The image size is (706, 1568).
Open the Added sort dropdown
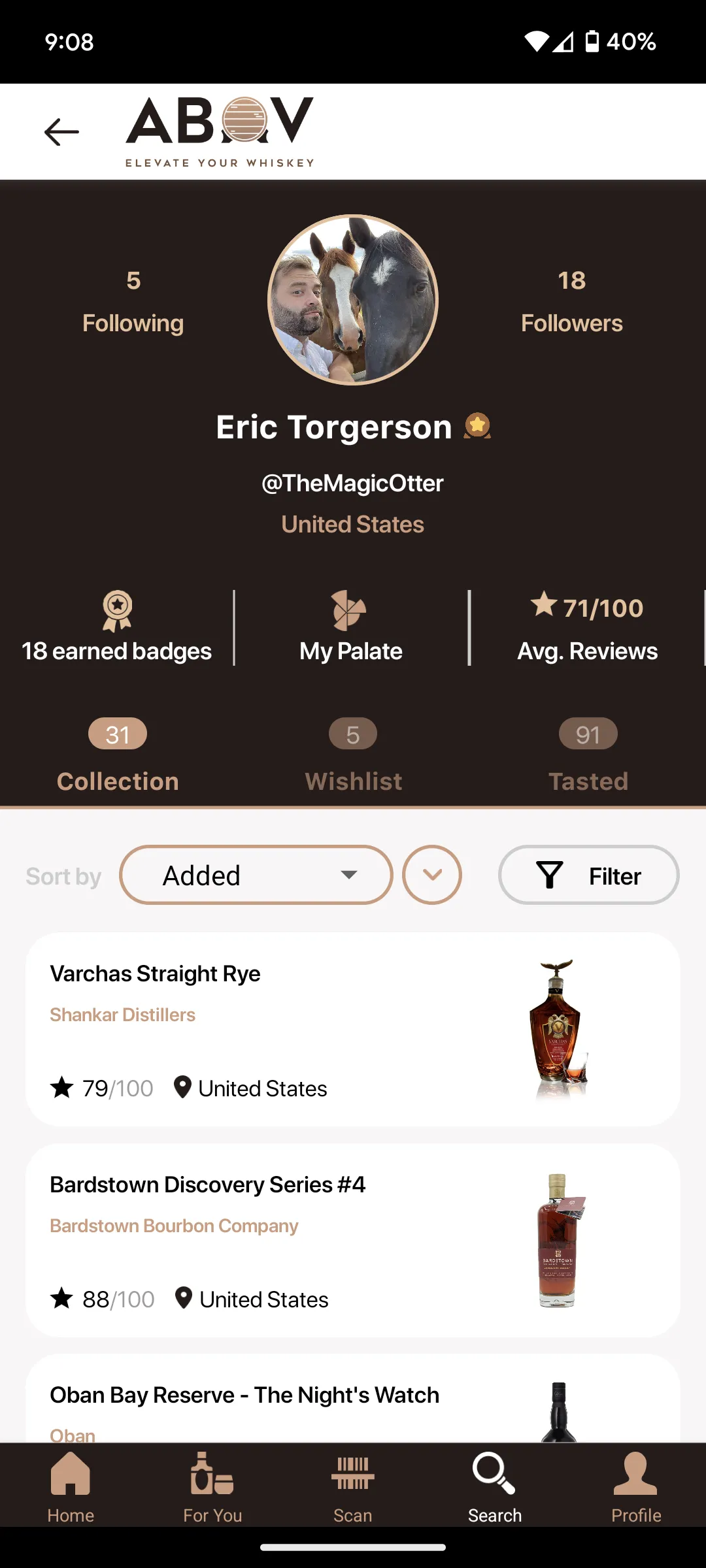pos(256,875)
